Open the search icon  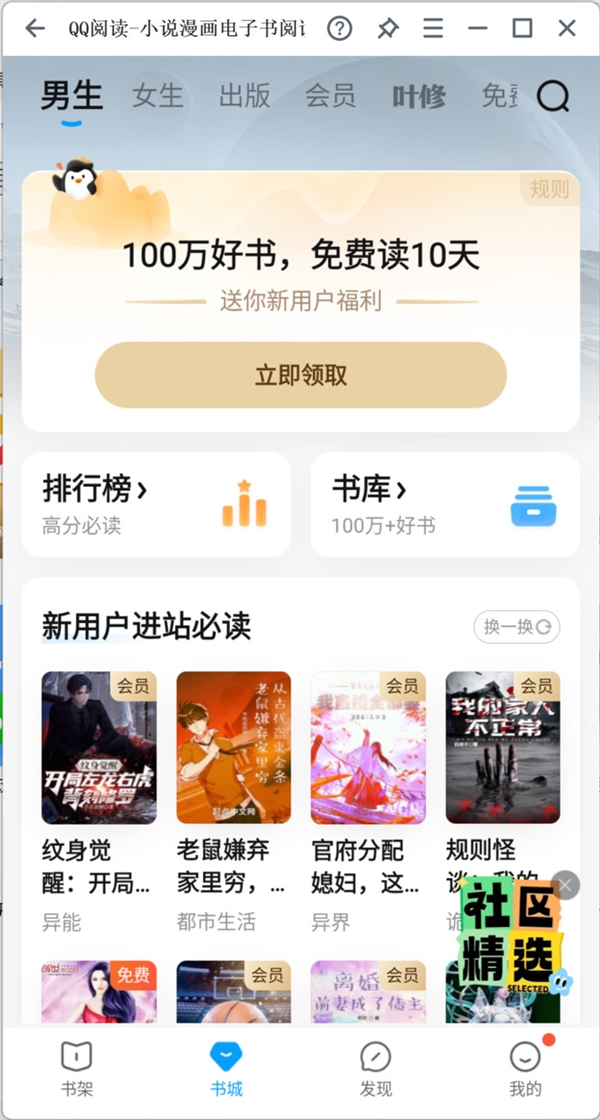tap(553, 97)
